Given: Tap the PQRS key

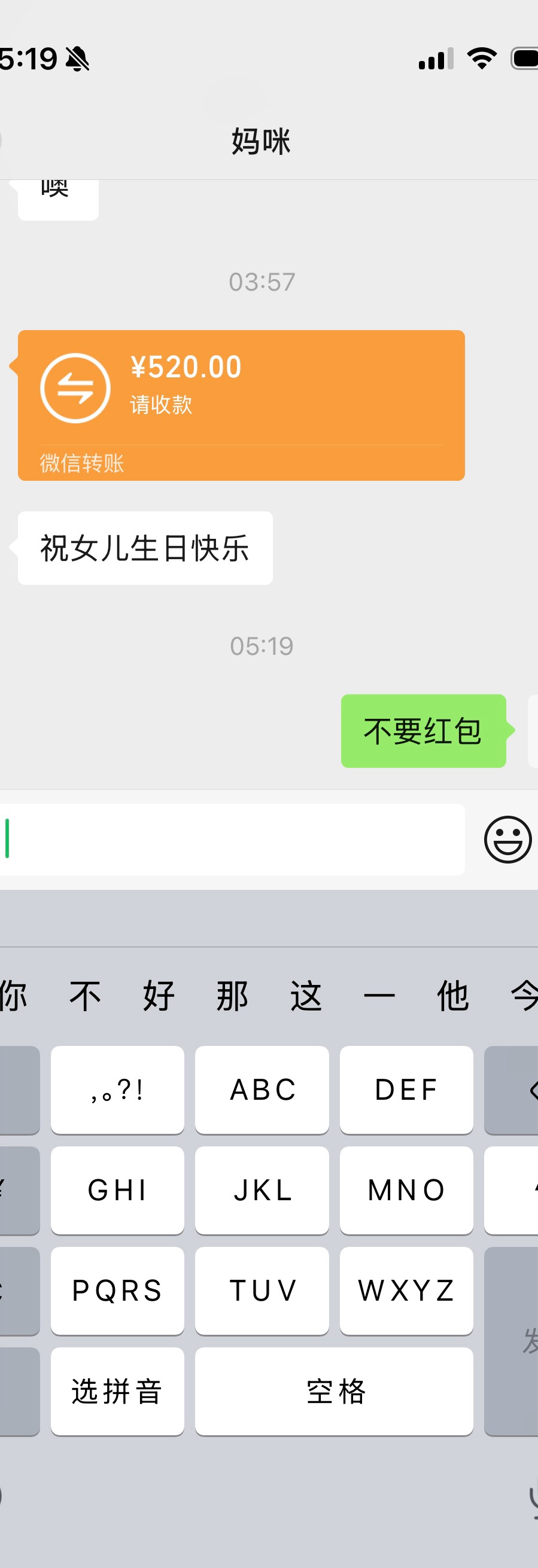Looking at the screenshot, I should coord(117,1291).
